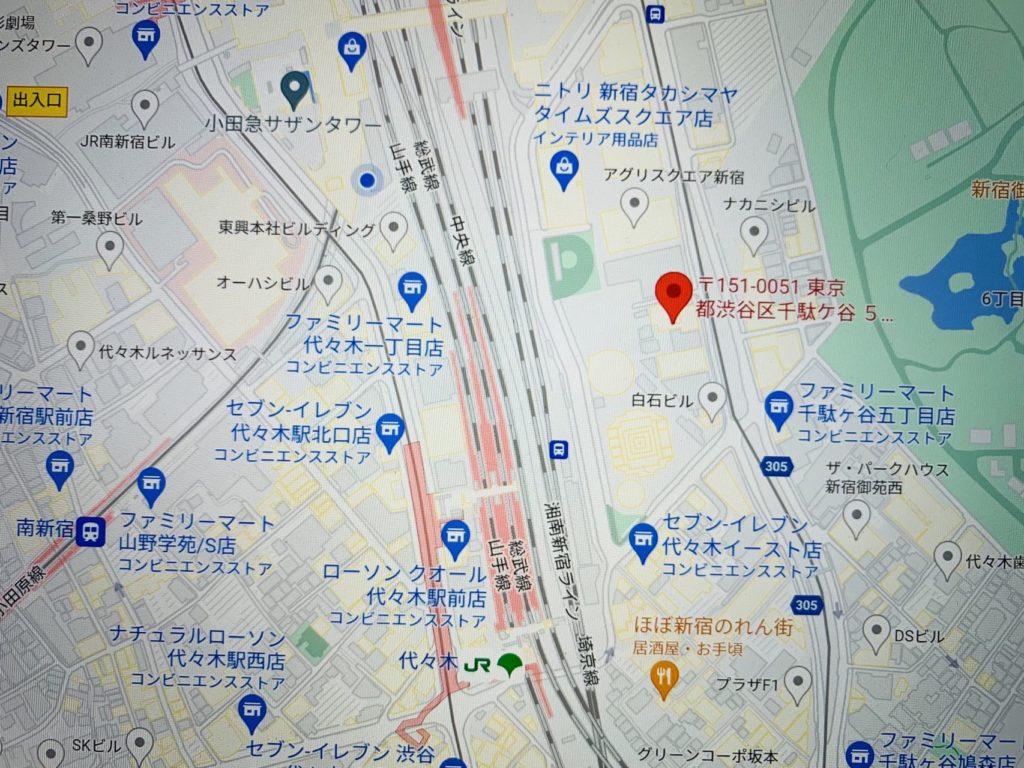Image resolution: width=1024 pixels, height=768 pixels.
Task: Open ファミリーマート 千駄ヶ谷五丁目店 marker
Action: coord(779,409)
